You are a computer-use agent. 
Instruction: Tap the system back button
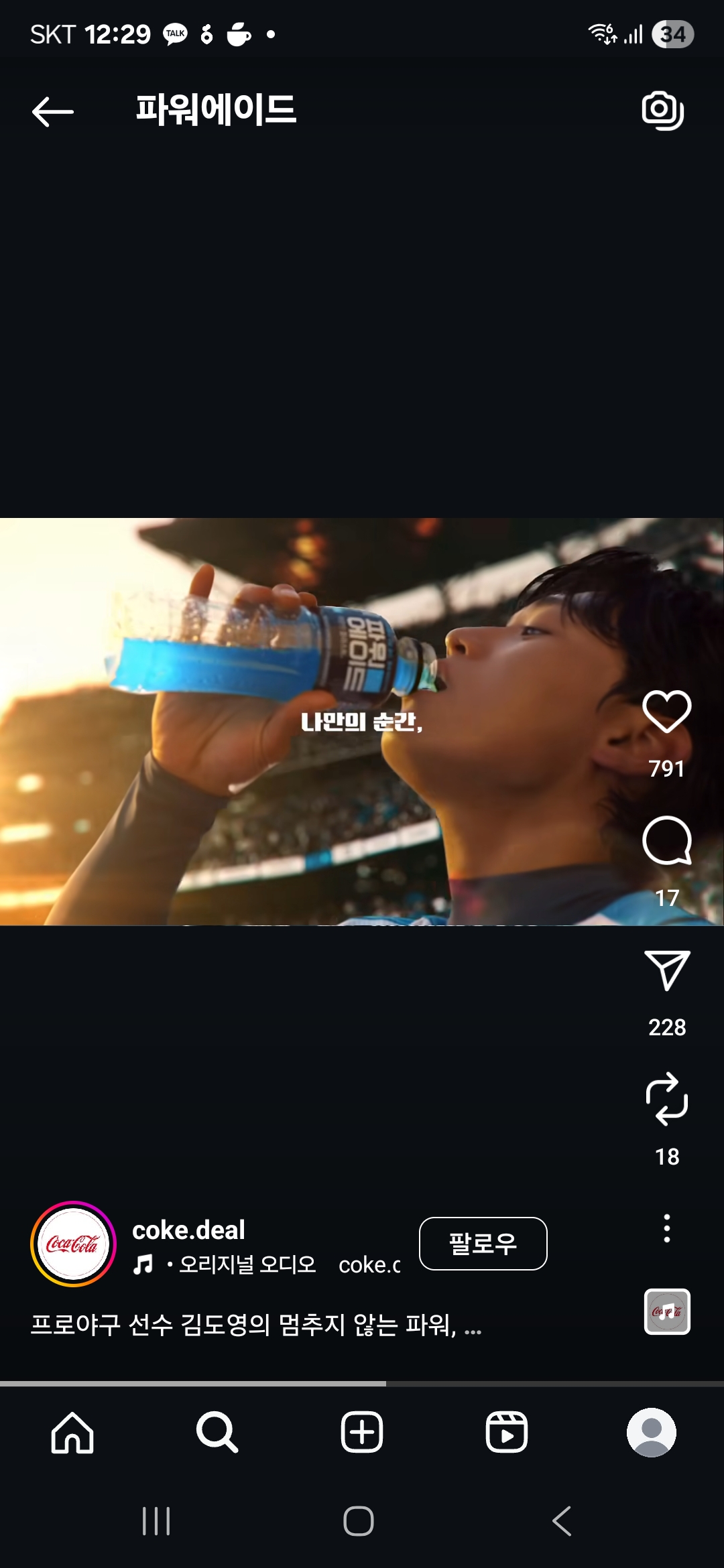[x=562, y=1521]
